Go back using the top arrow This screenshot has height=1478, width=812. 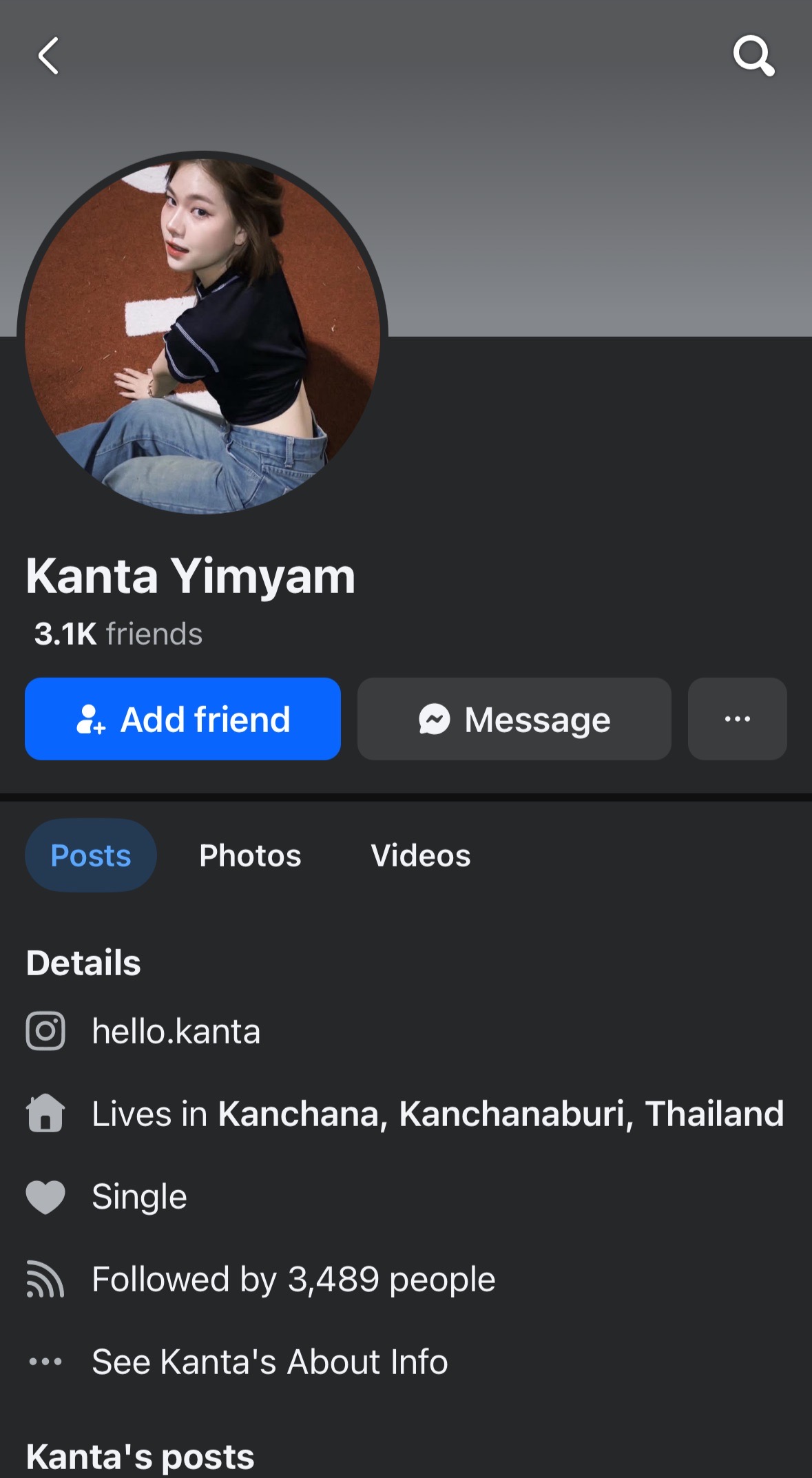pyautogui.click(x=48, y=56)
